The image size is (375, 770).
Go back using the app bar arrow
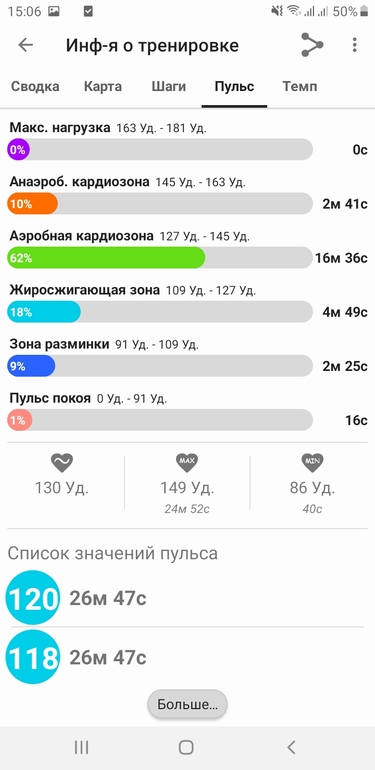coord(26,45)
